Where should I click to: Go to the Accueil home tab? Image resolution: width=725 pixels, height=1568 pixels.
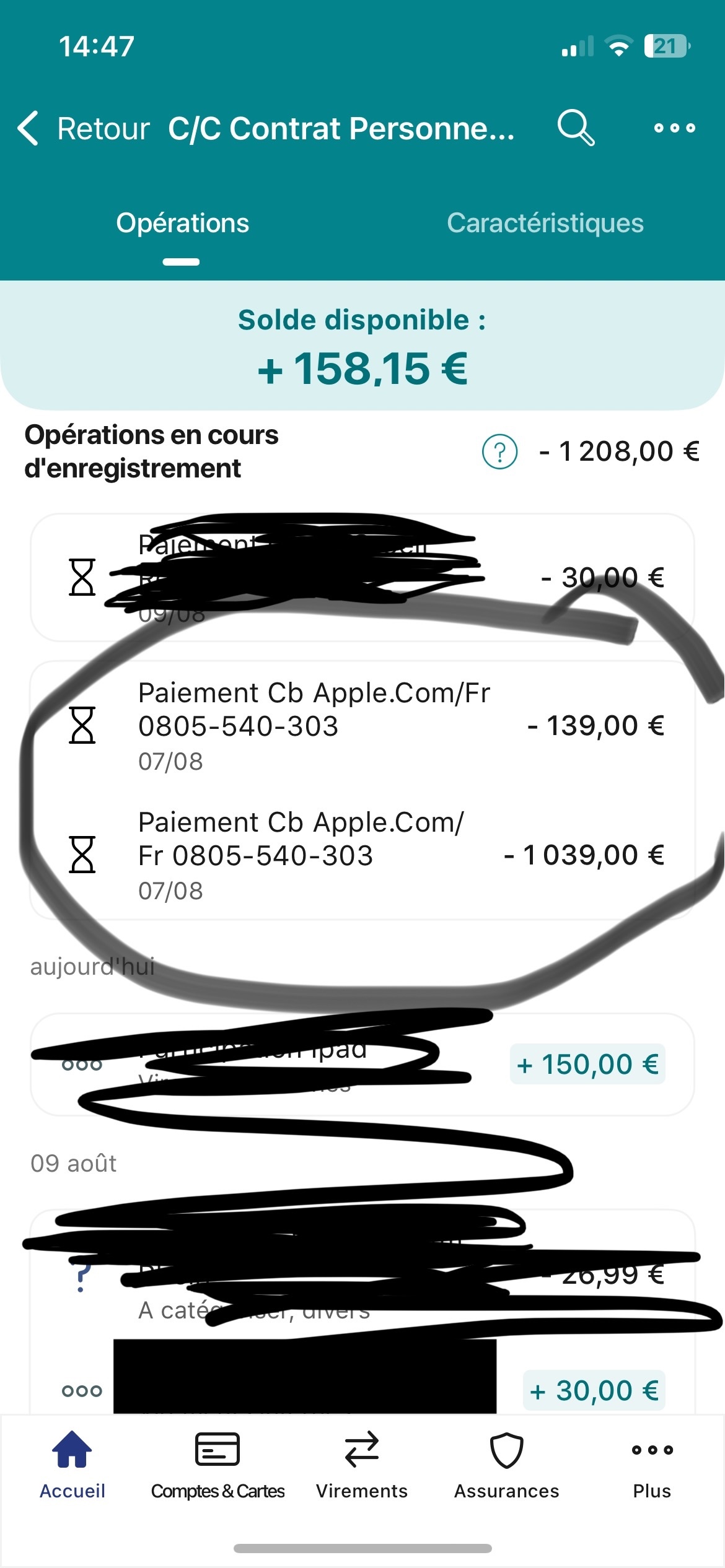pyautogui.click(x=72, y=1465)
